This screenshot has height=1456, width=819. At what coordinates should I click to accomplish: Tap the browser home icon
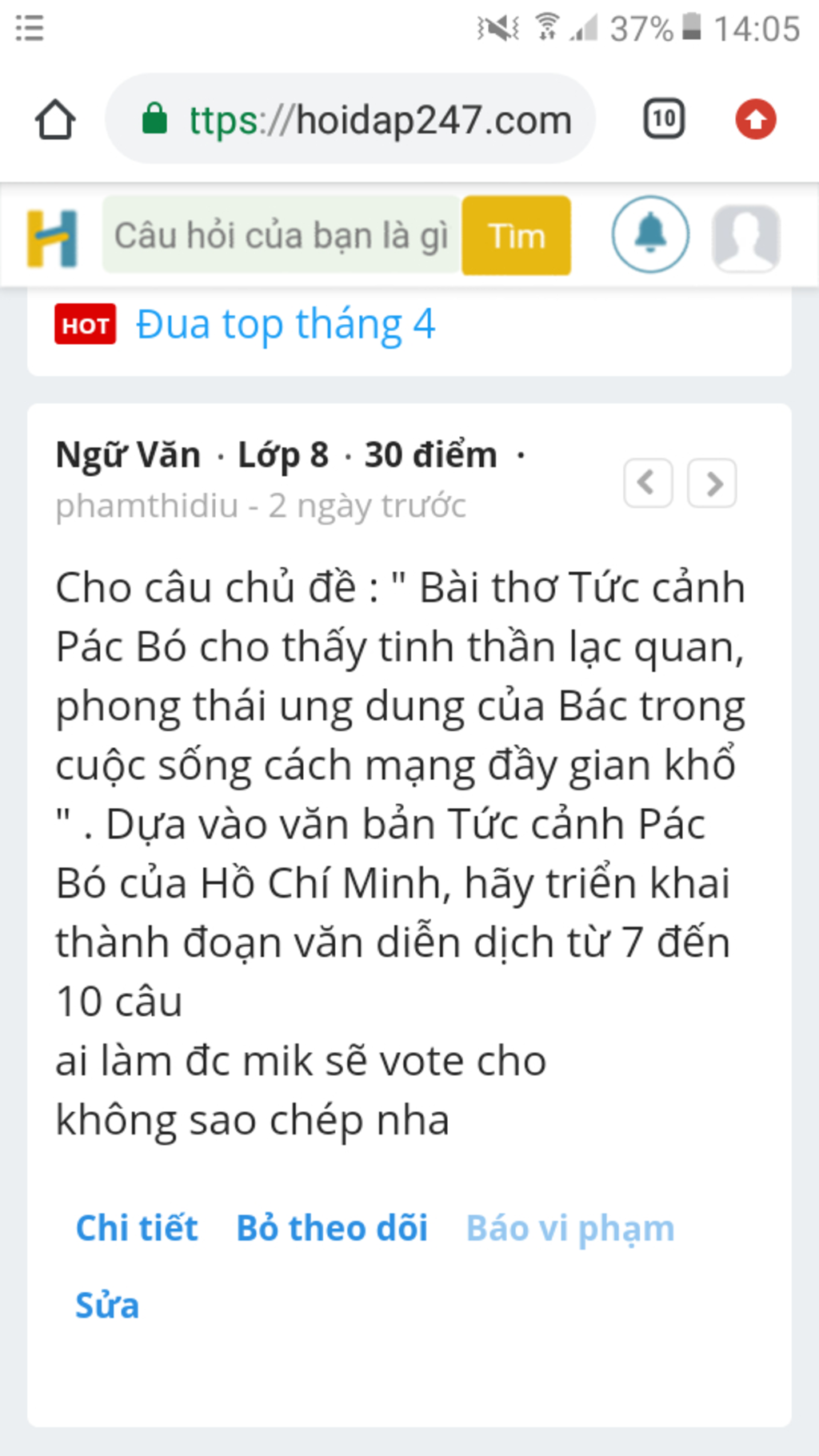pyautogui.click(x=55, y=120)
